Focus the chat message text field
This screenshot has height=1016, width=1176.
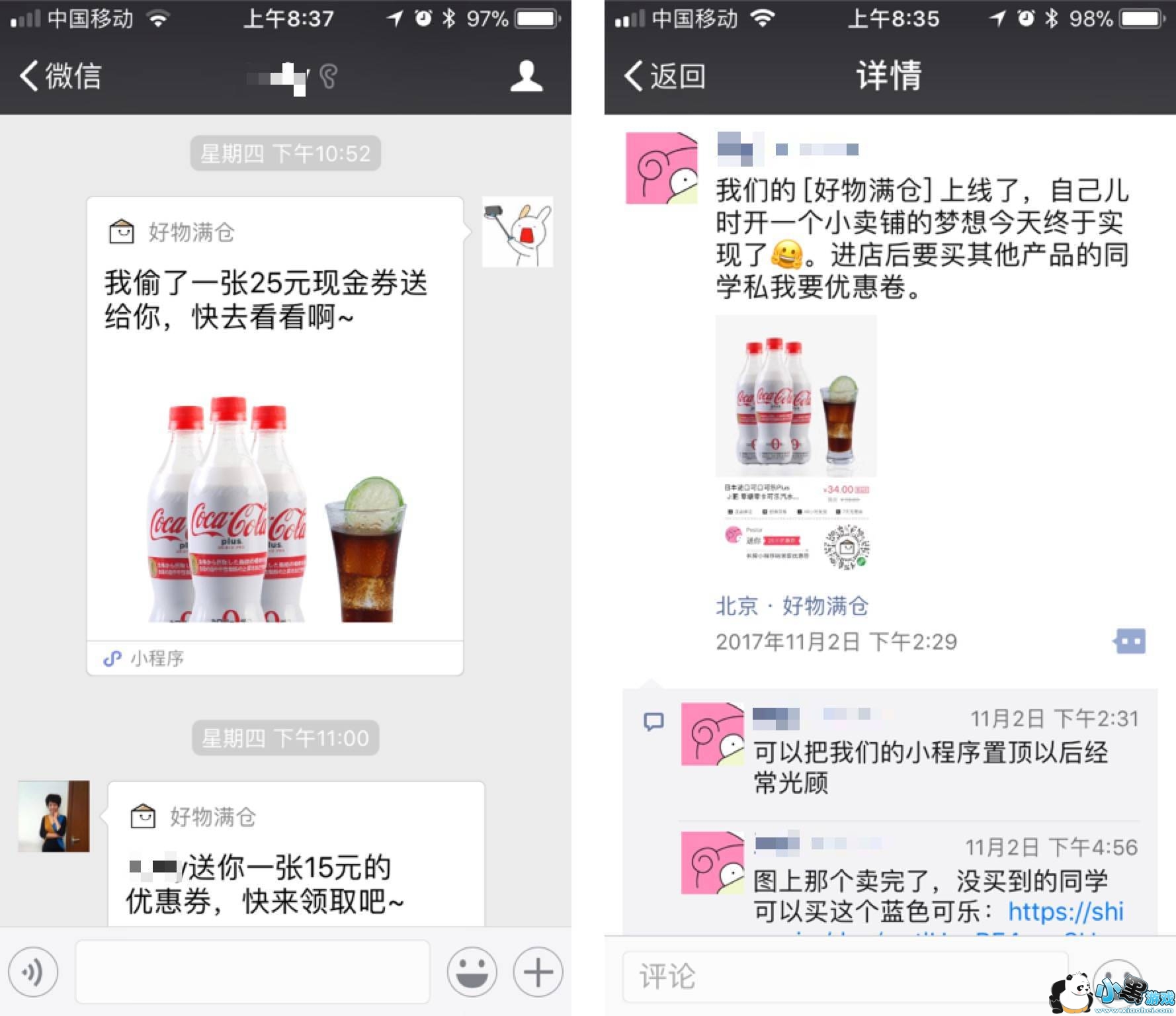point(253,972)
